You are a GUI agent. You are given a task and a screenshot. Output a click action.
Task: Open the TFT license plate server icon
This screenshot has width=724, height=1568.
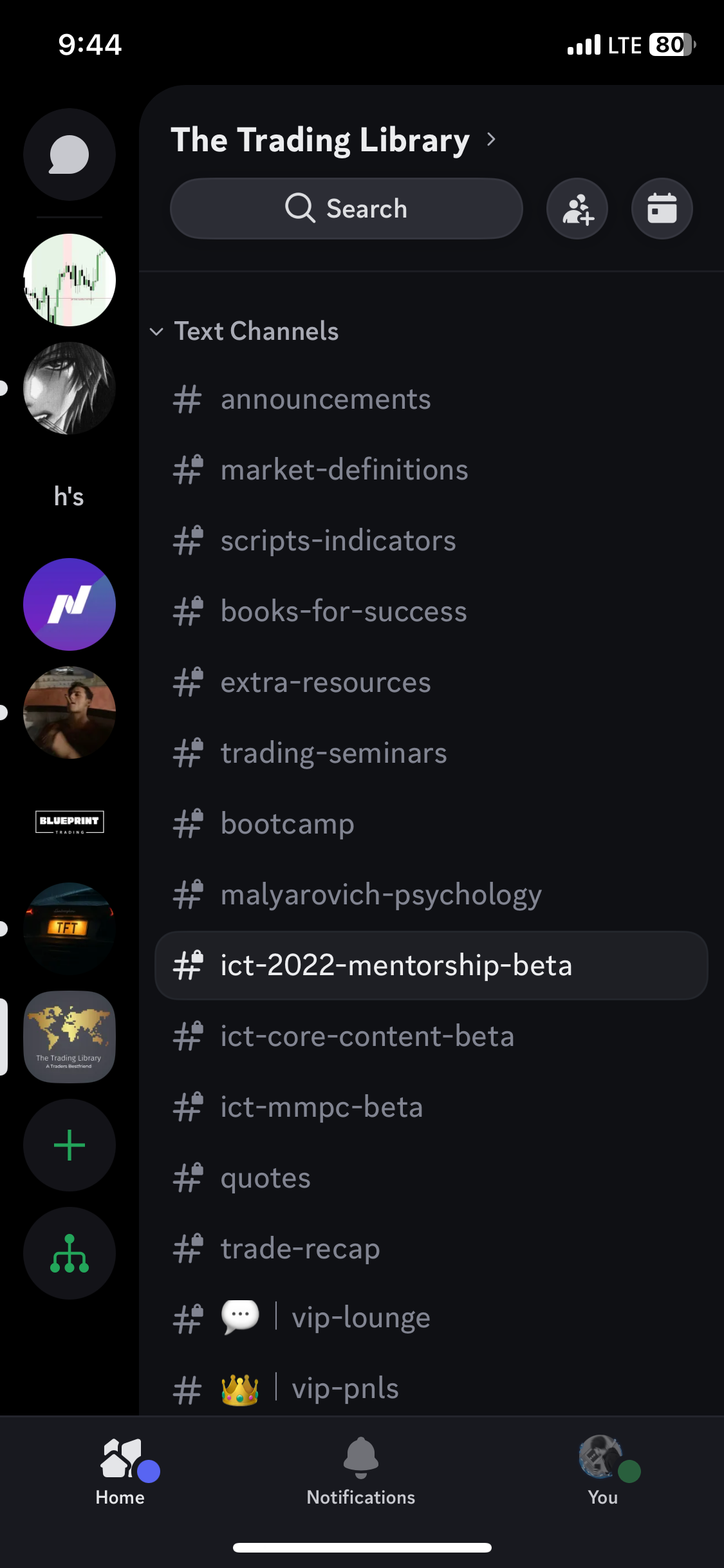tap(69, 928)
